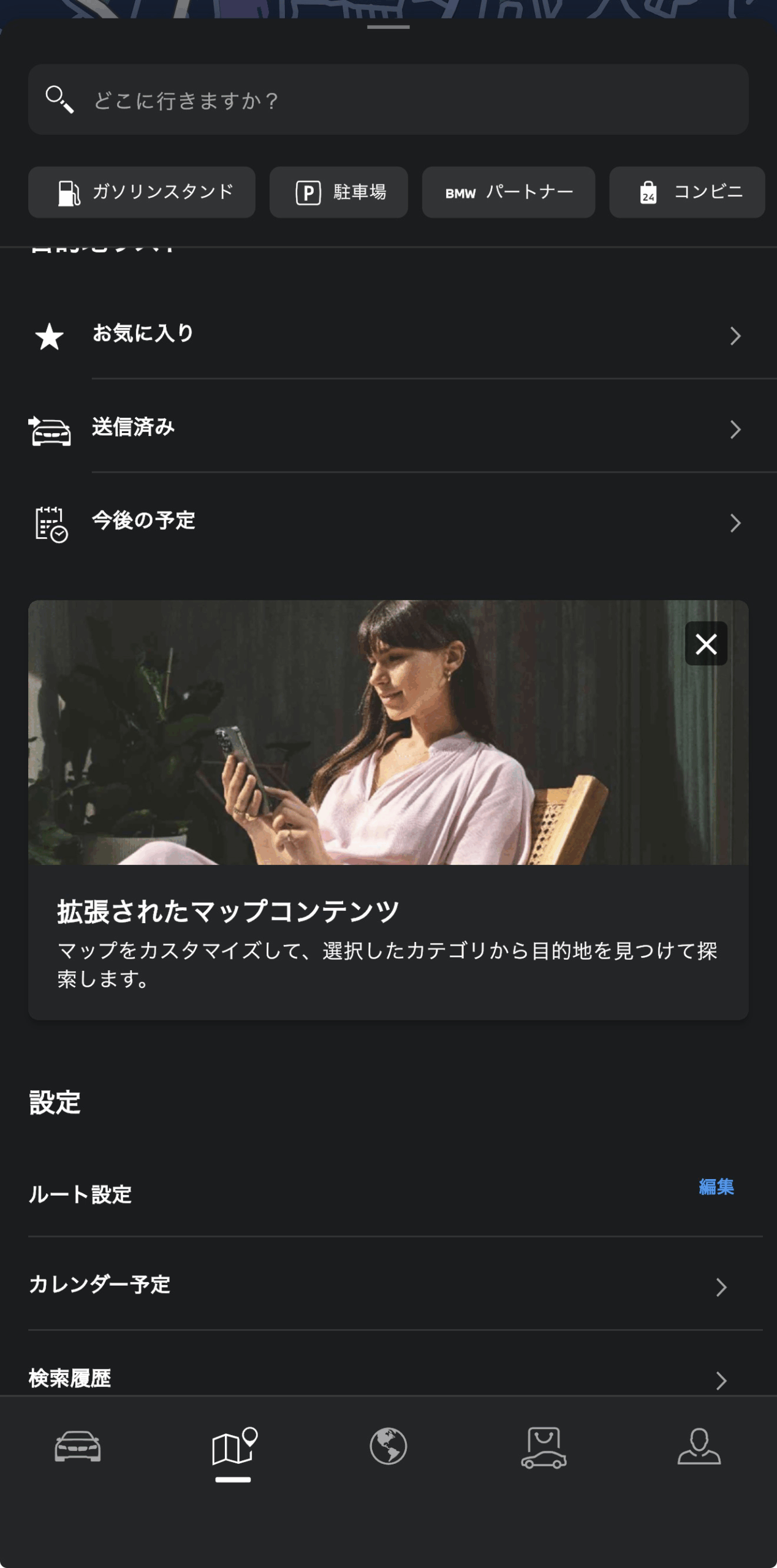Screen dimensions: 777x1568
Task: Select the コンビニ chip
Action: (687, 192)
